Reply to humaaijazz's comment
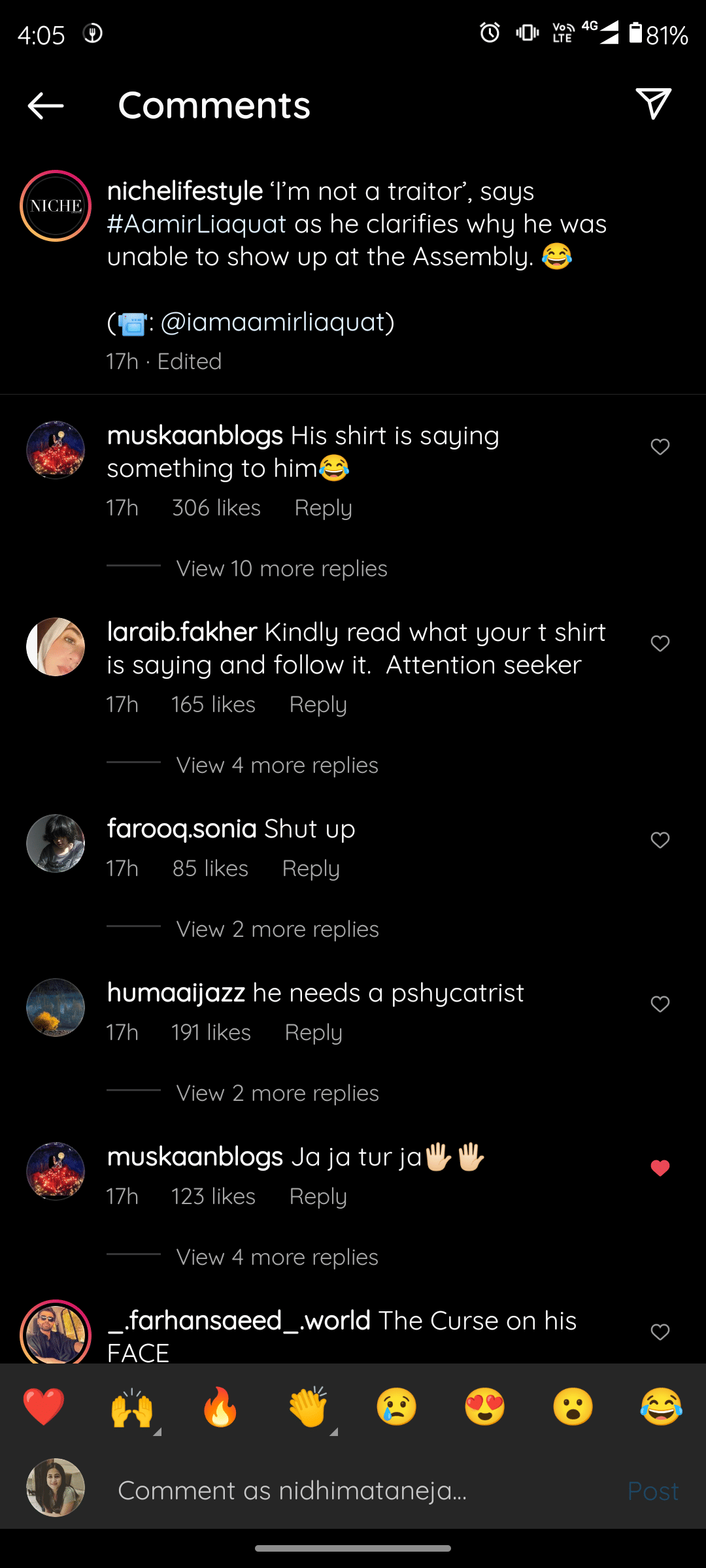The image size is (706, 1568). point(313,1033)
